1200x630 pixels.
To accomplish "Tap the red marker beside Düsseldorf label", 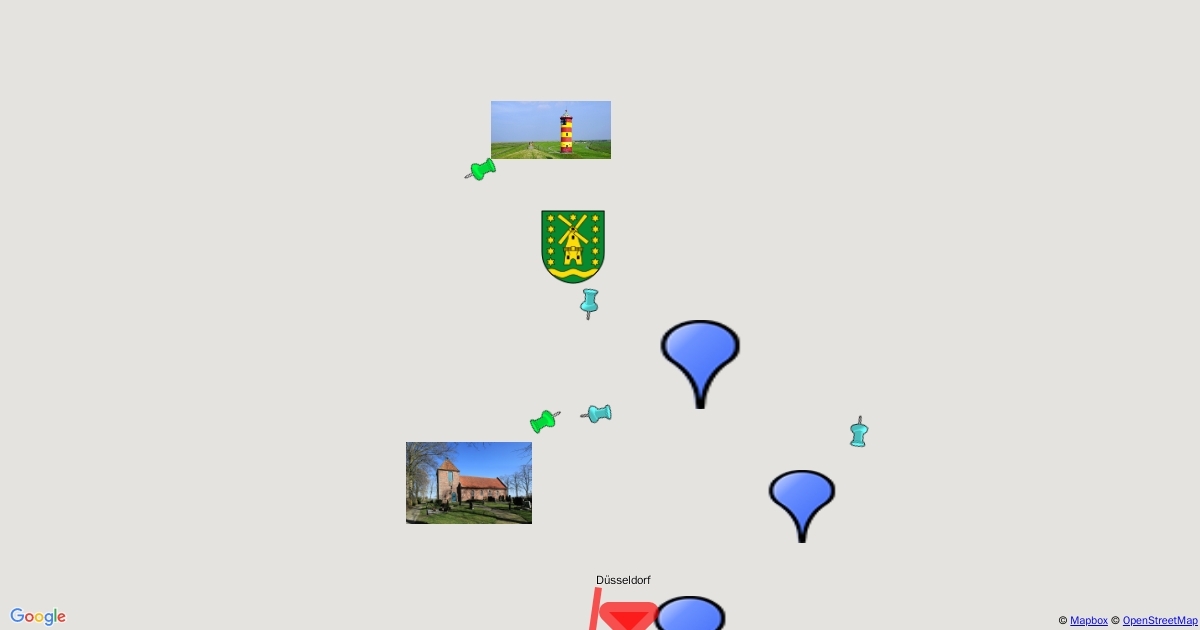I will click(627, 616).
